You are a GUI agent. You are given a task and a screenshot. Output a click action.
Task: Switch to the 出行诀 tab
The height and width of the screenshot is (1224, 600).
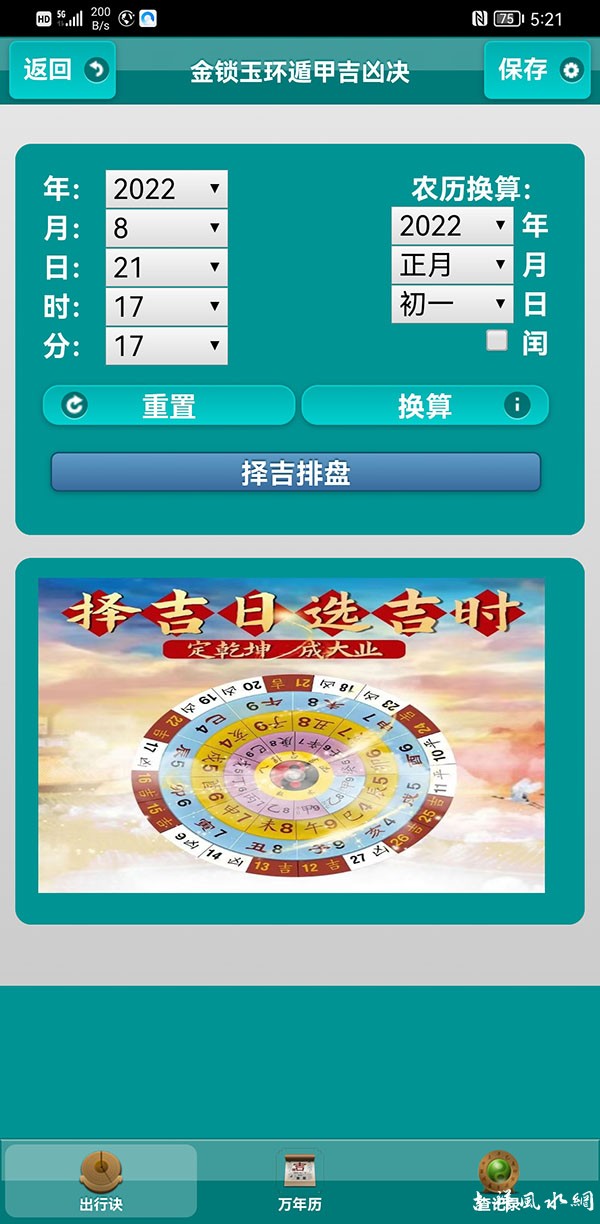(x=100, y=1182)
